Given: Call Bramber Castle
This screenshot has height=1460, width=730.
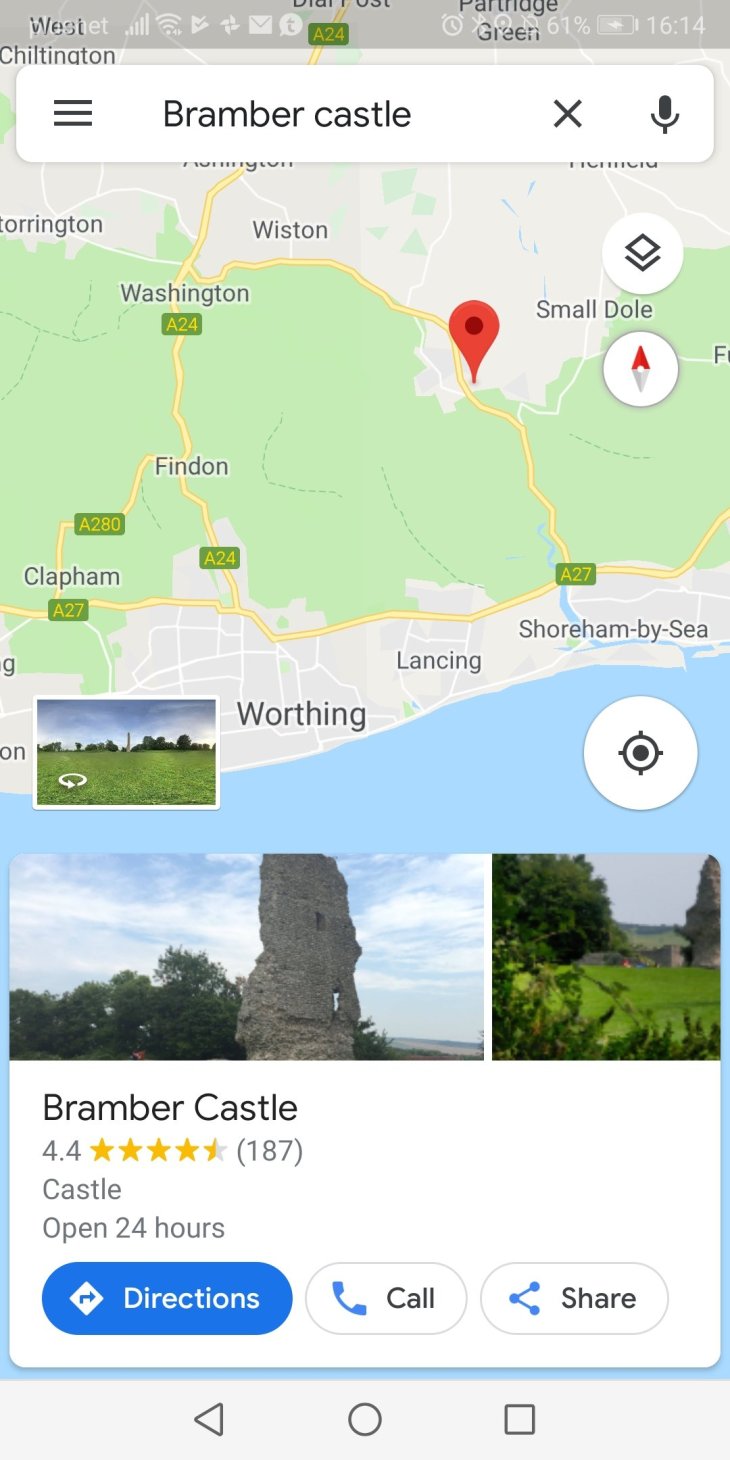Looking at the screenshot, I should (386, 1298).
